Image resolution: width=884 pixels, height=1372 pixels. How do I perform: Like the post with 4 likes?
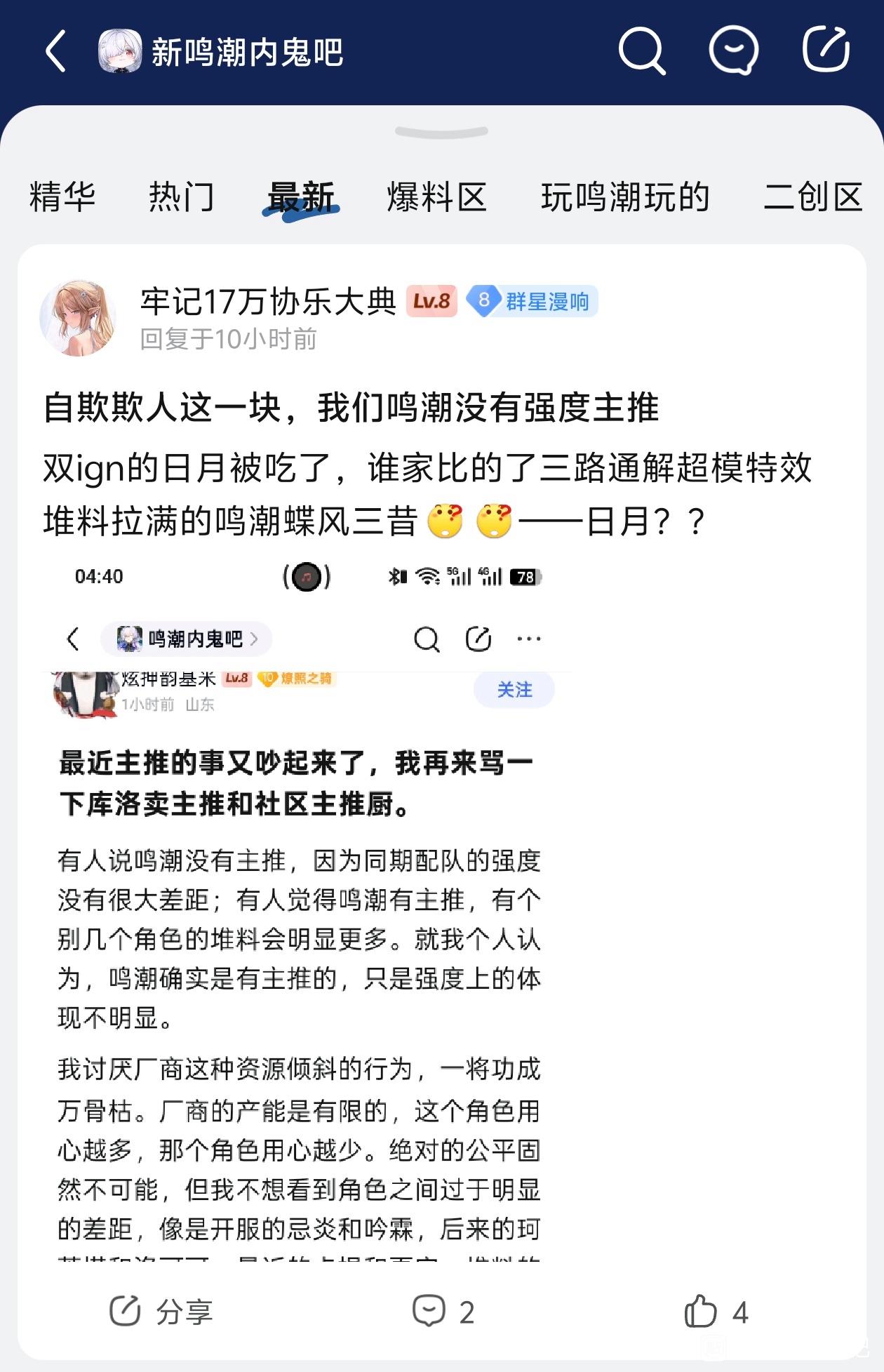[716, 1312]
